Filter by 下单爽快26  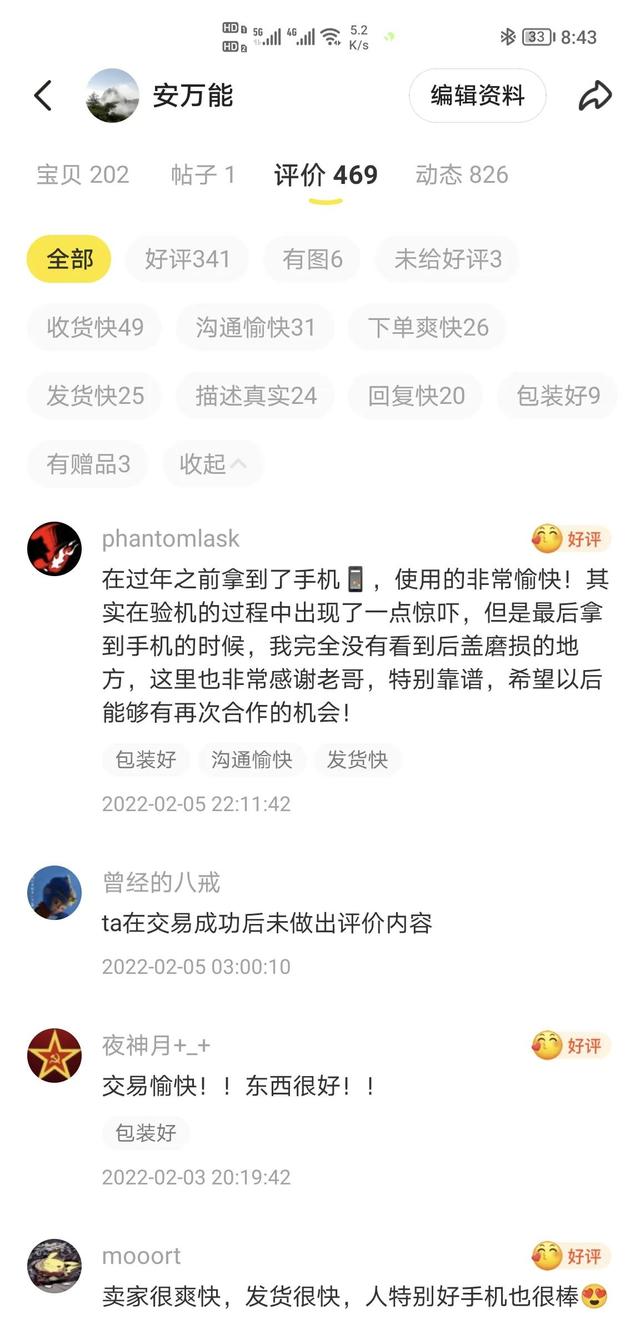(427, 328)
